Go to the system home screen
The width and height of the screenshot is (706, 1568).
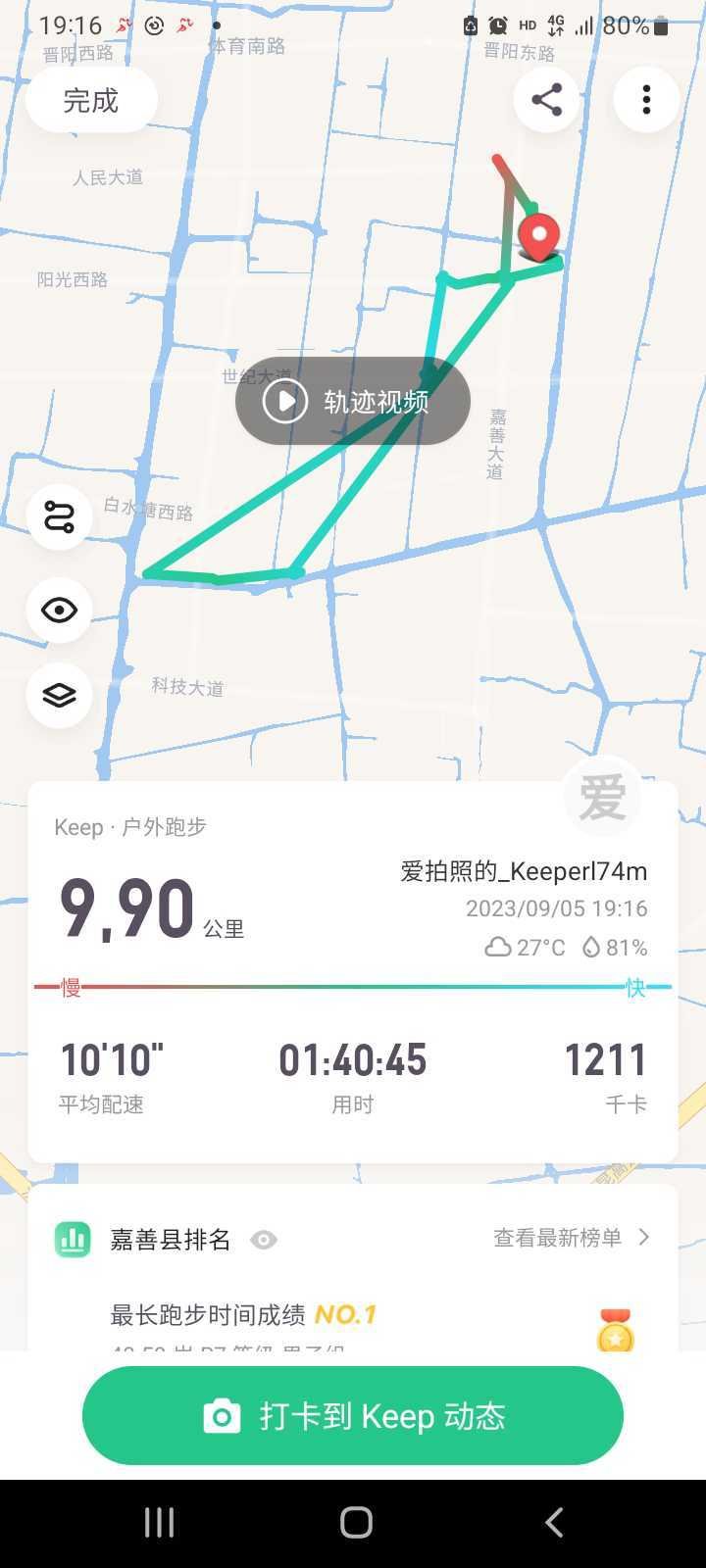356,1522
